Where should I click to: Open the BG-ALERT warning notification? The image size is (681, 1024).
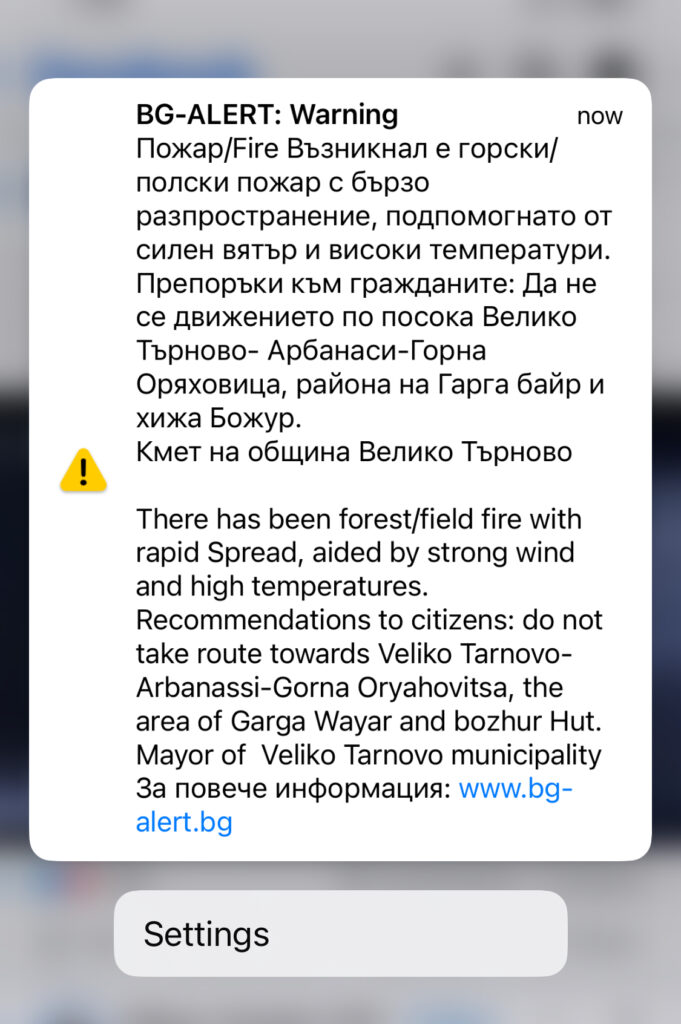340,300
